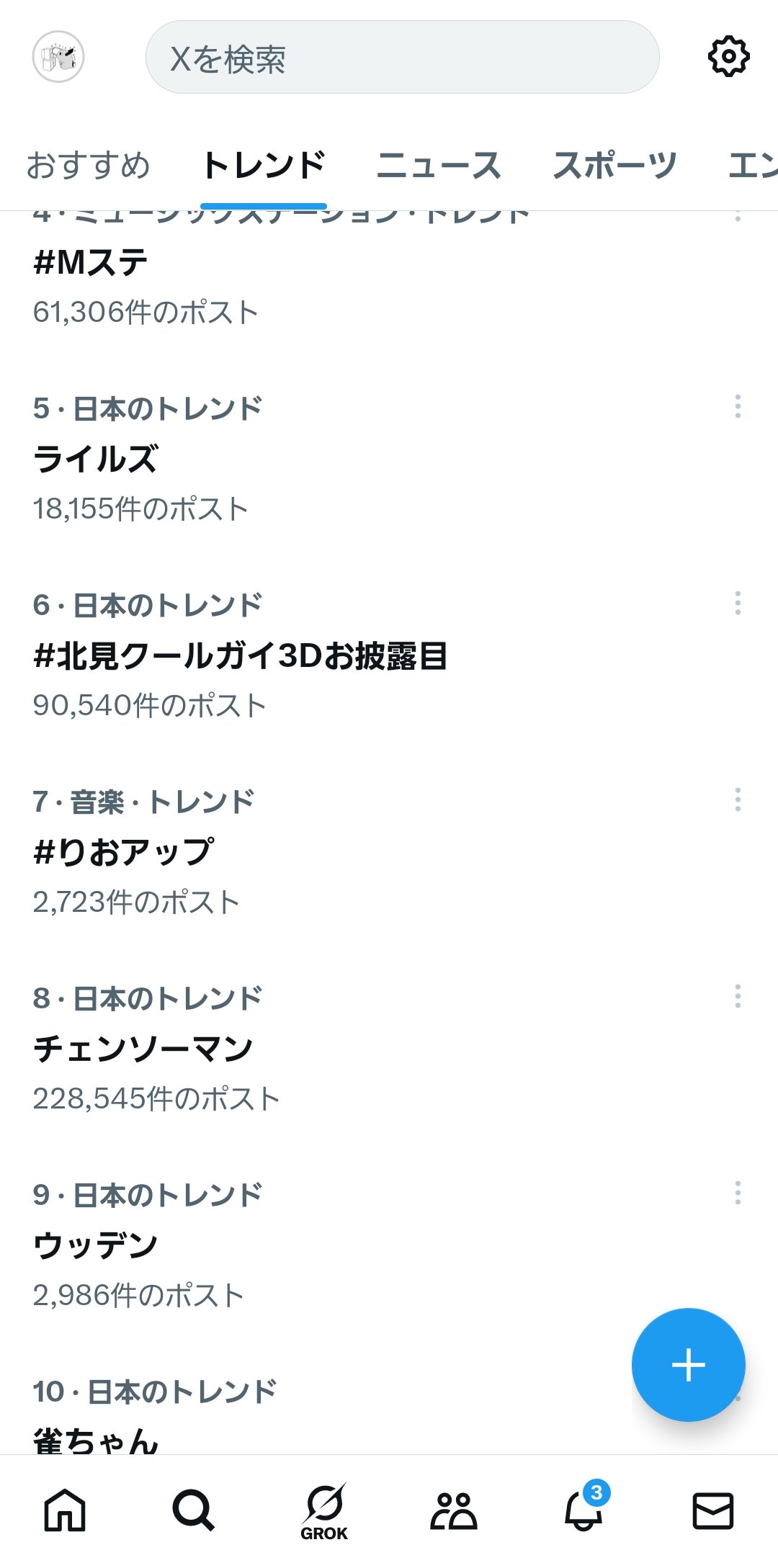The image size is (778, 1568).
Task: Compose a new post
Action: 688,1365
